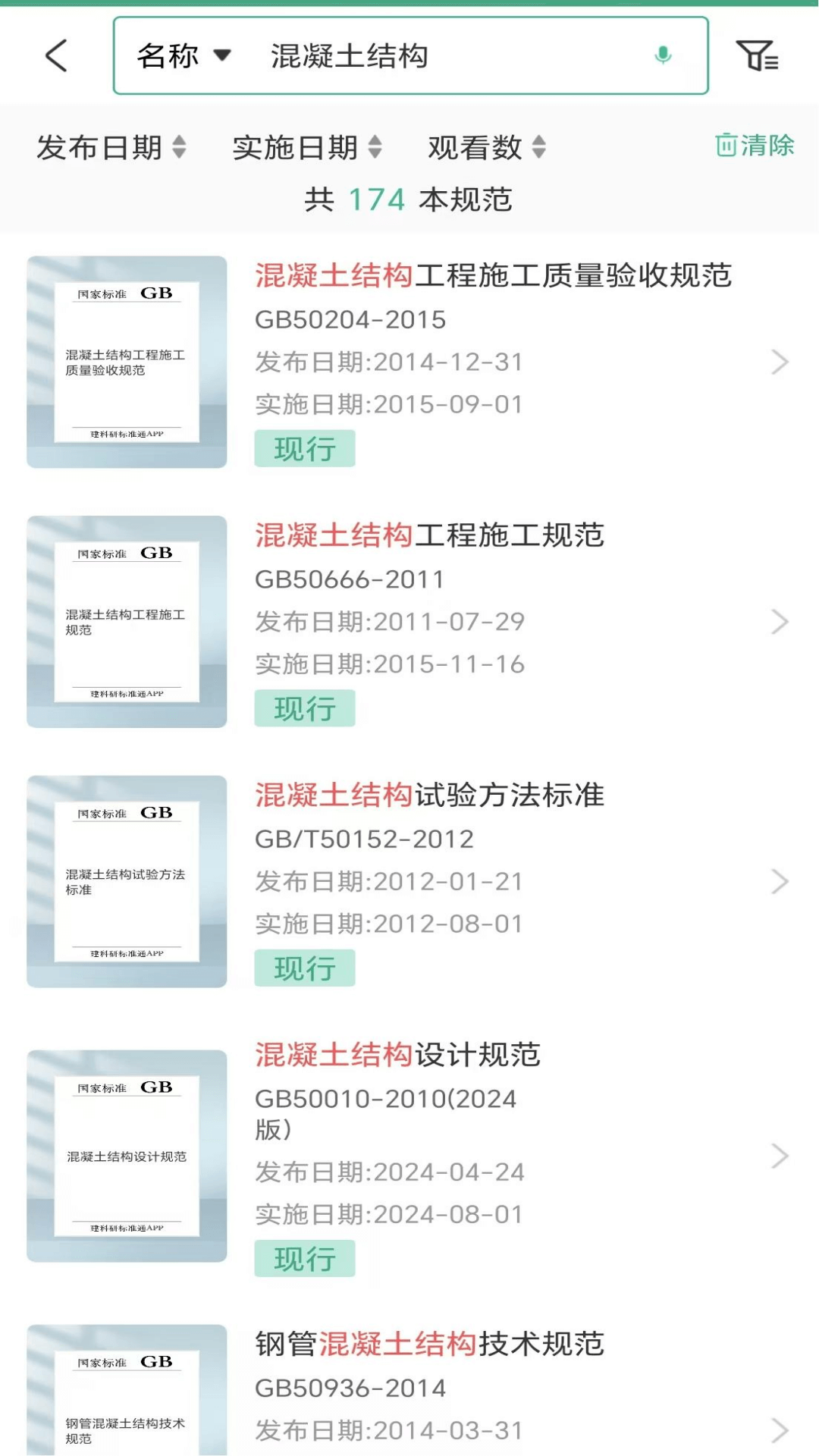Tap the cover thumbnail of 混凝土结构工程施工规范

(126, 620)
